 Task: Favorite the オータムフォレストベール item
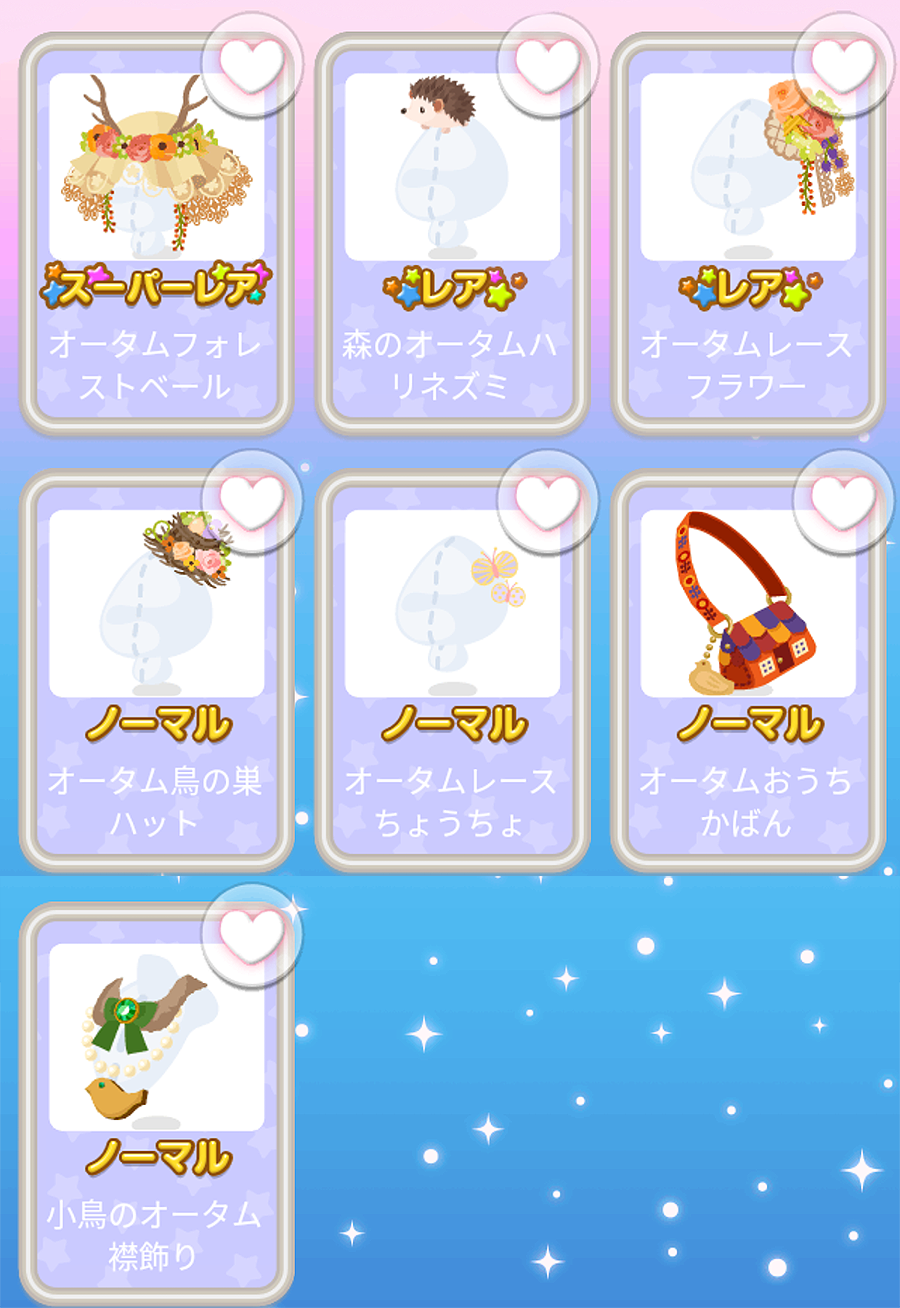tap(252, 63)
